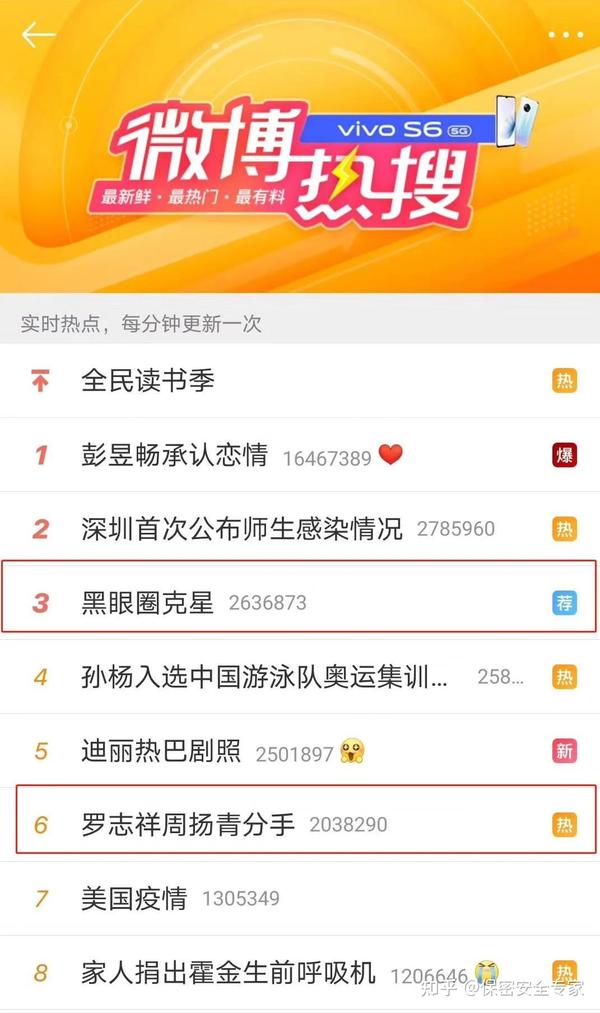The height and width of the screenshot is (1013, 600).
Task: Tap 家人捐出霍金生前呼吸机 entry
Action: tap(228, 972)
